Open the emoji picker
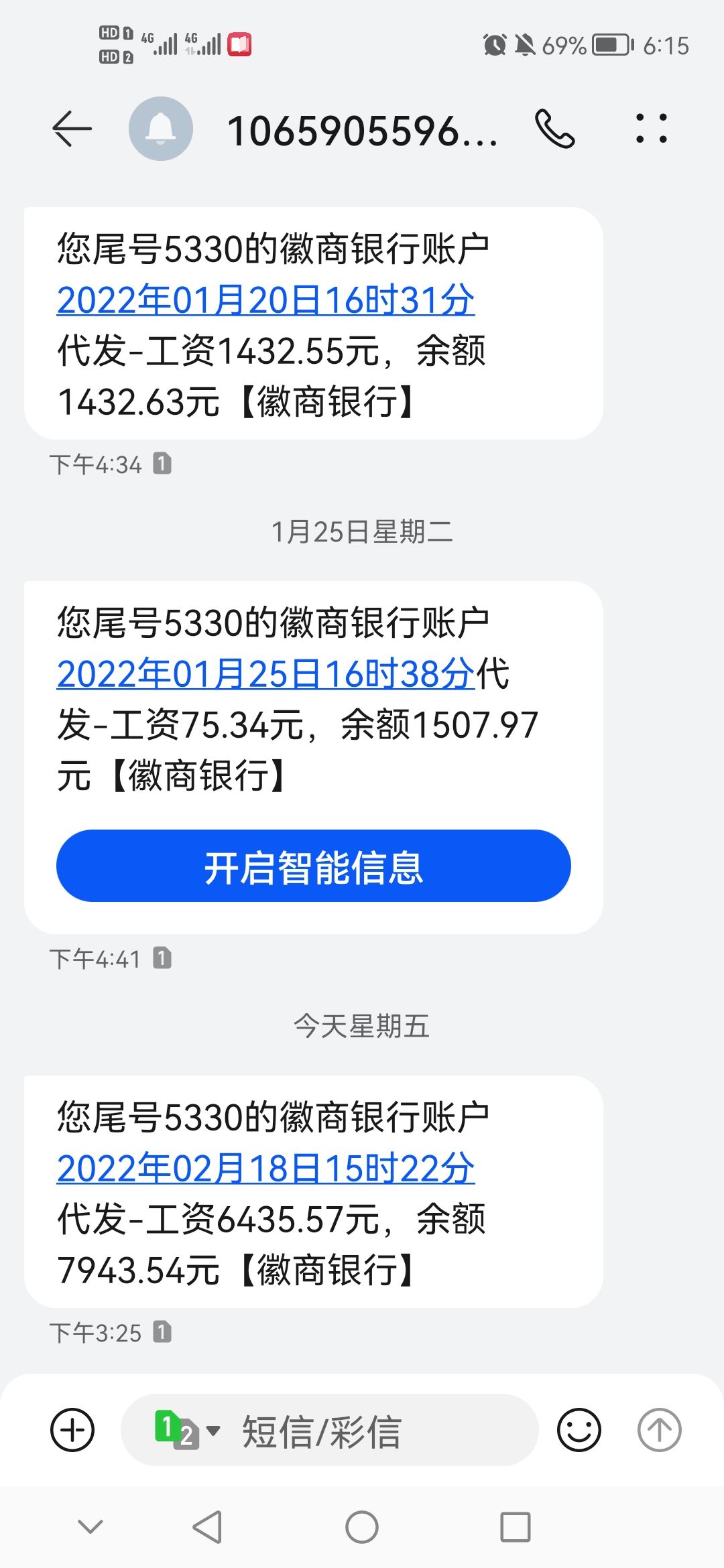Image resolution: width=724 pixels, height=1568 pixels. tap(579, 1430)
